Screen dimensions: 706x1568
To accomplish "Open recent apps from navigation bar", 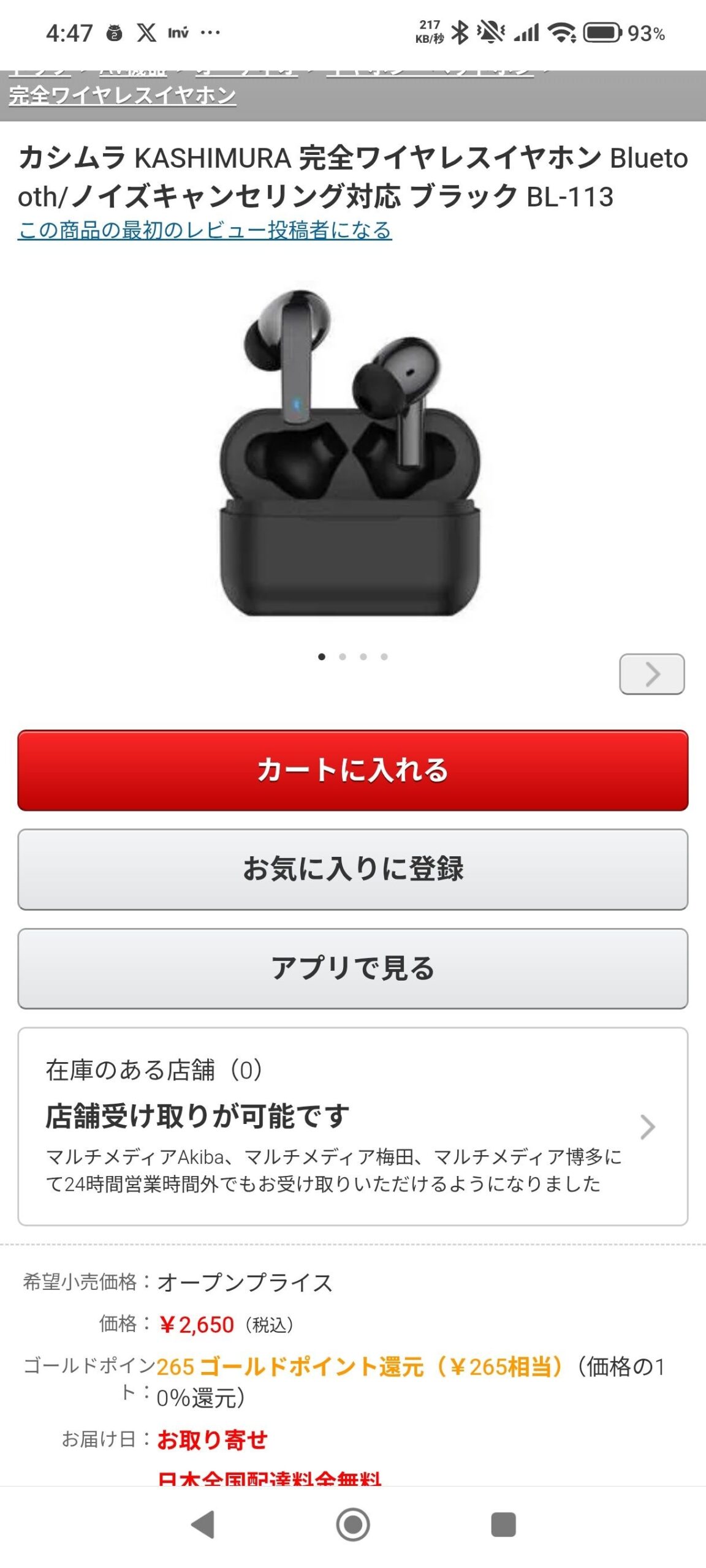I will click(x=503, y=1525).
